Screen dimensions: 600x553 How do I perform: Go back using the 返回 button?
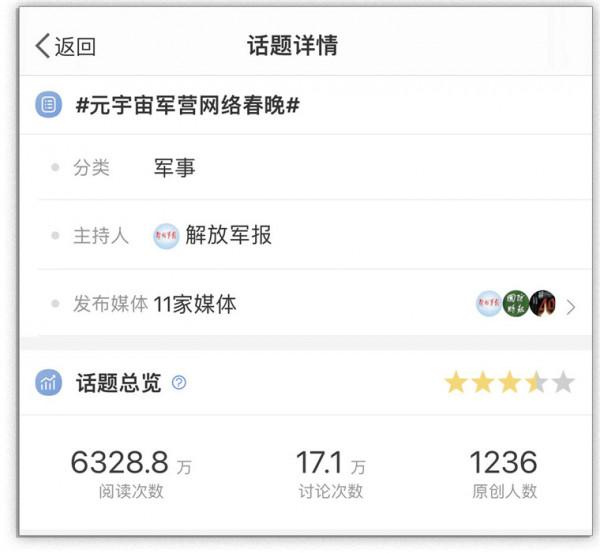(x=66, y=46)
